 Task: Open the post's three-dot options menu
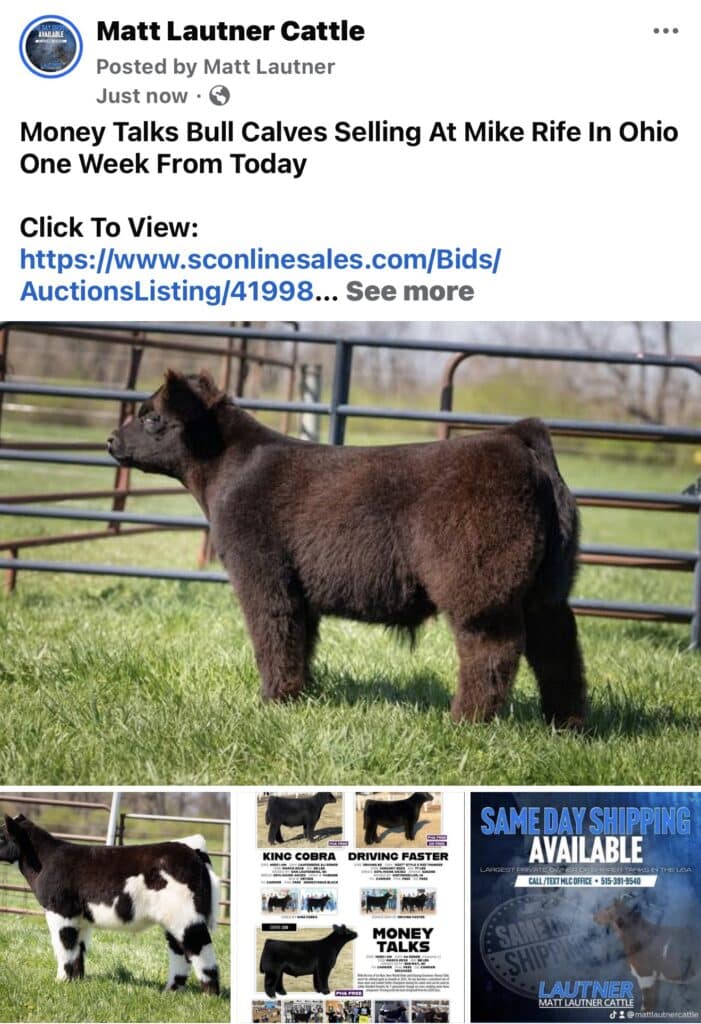point(665,31)
